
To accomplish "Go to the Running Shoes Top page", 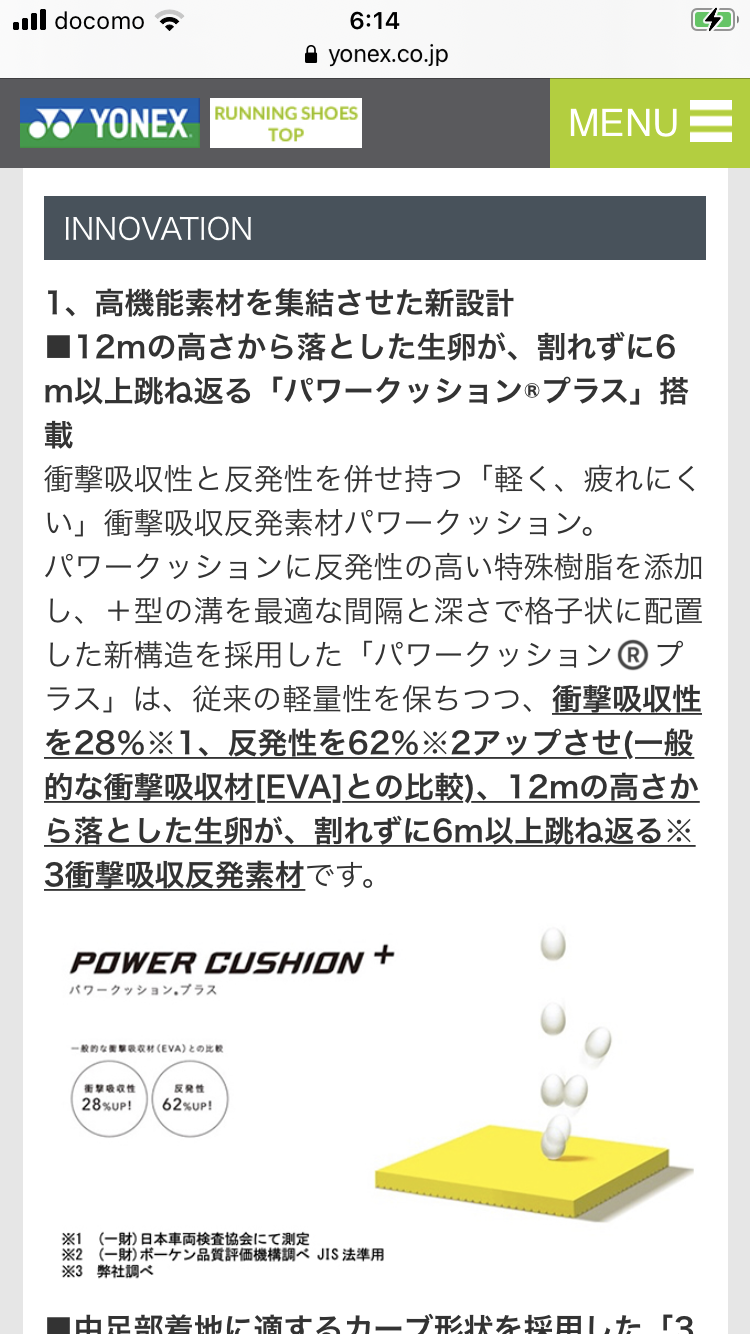I will click(285, 123).
